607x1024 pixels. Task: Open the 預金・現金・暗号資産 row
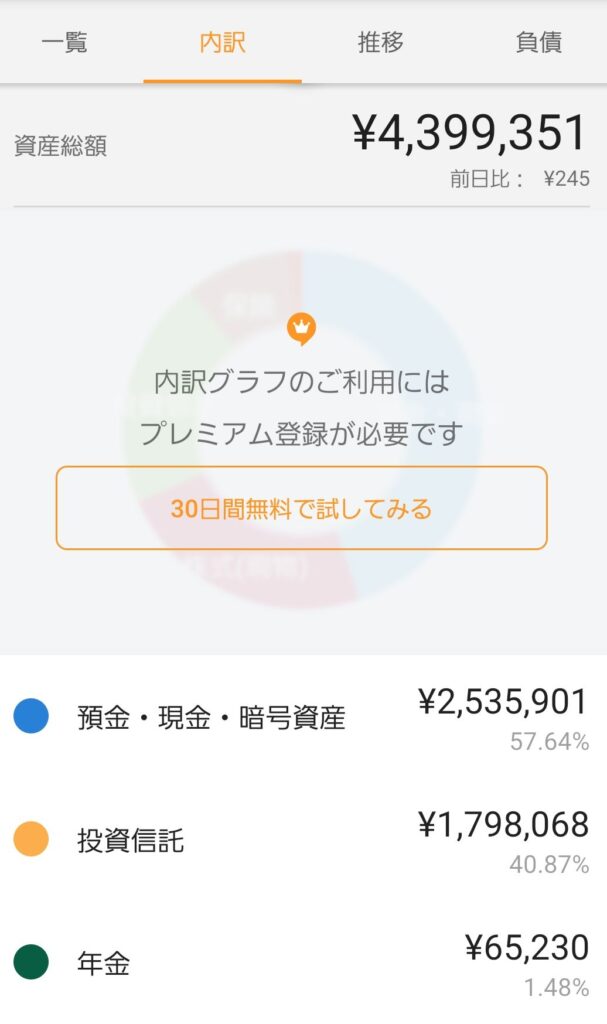tap(301, 718)
